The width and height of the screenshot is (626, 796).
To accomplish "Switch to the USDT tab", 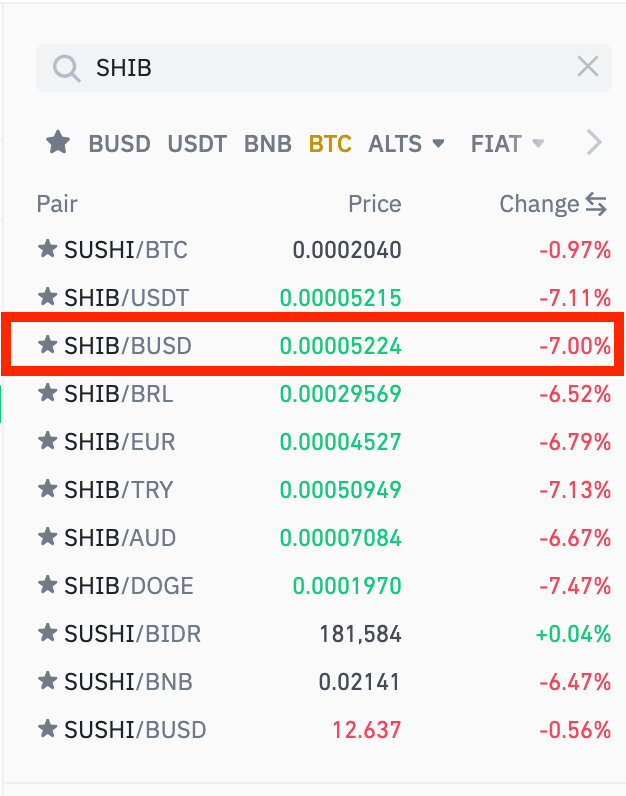I will click(x=197, y=144).
